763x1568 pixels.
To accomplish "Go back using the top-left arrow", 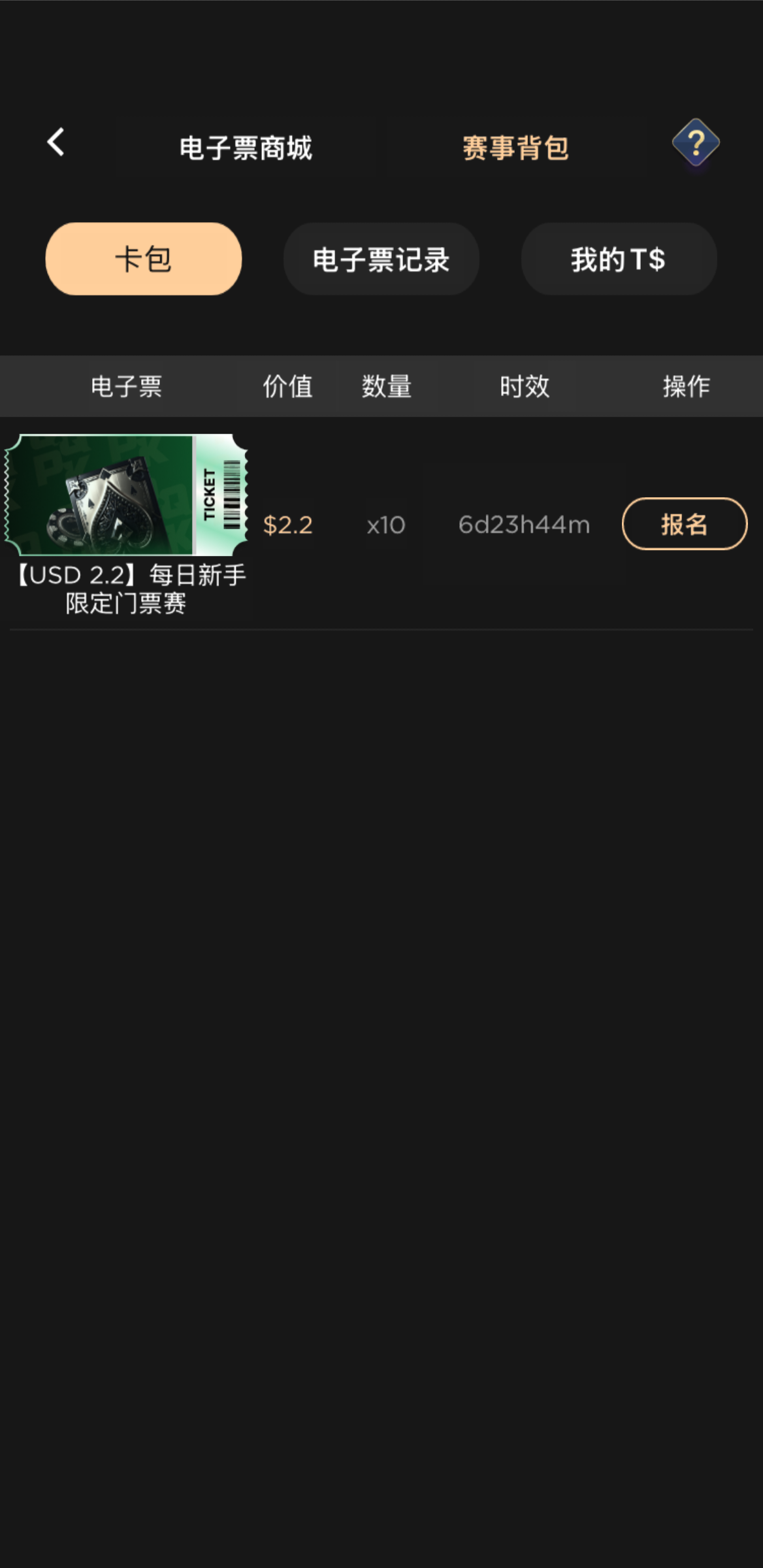I will coord(56,142).
